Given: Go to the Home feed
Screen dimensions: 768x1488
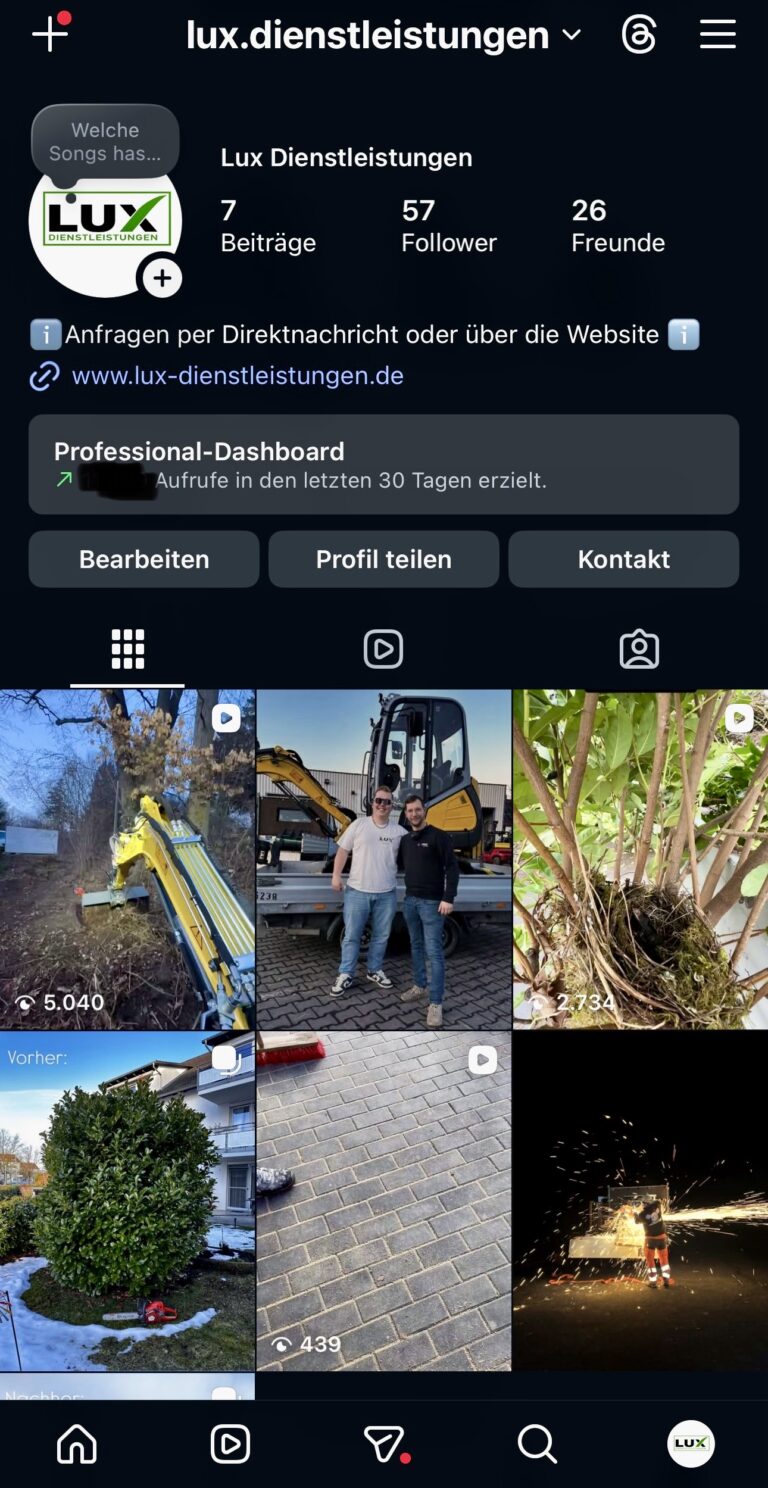Looking at the screenshot, I should click(77, 1444).
